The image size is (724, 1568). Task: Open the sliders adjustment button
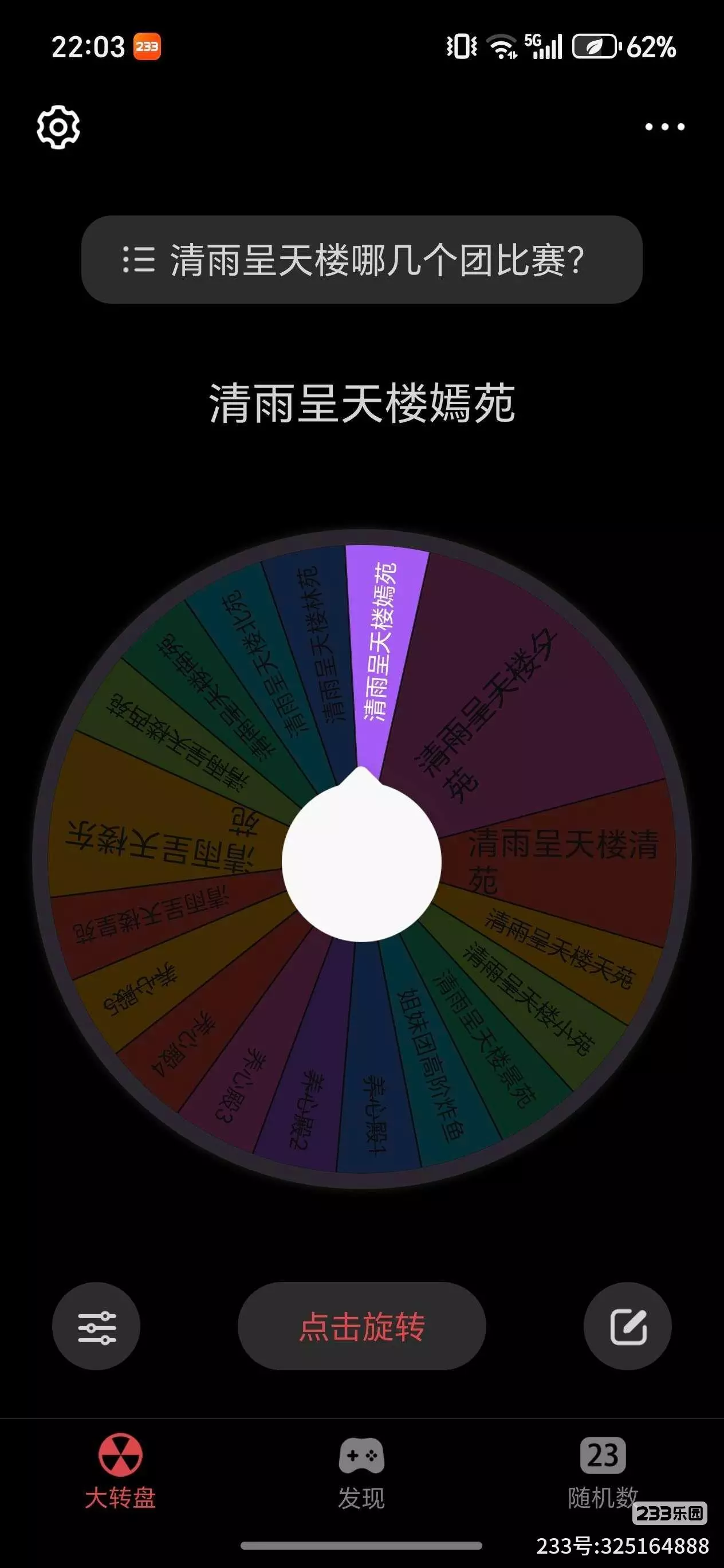click(x=96, y=1326)
